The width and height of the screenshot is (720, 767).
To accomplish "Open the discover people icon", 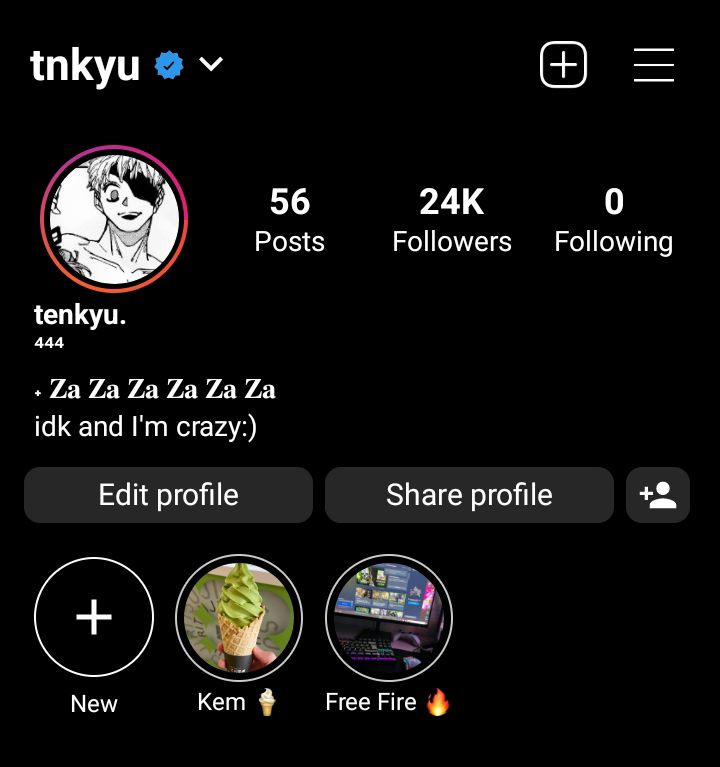I will click(x=658, y=495).
